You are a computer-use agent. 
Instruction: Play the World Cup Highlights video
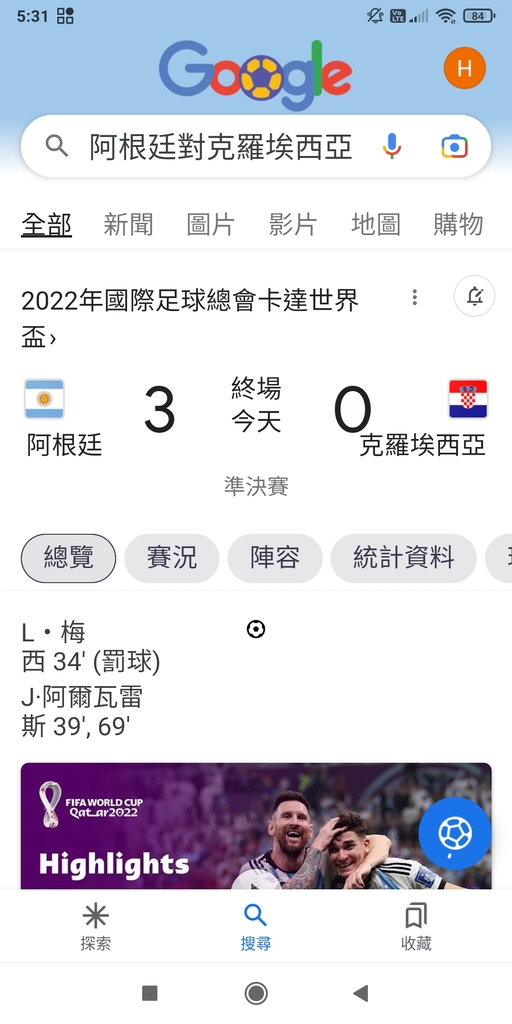click(x=256, y=826)
